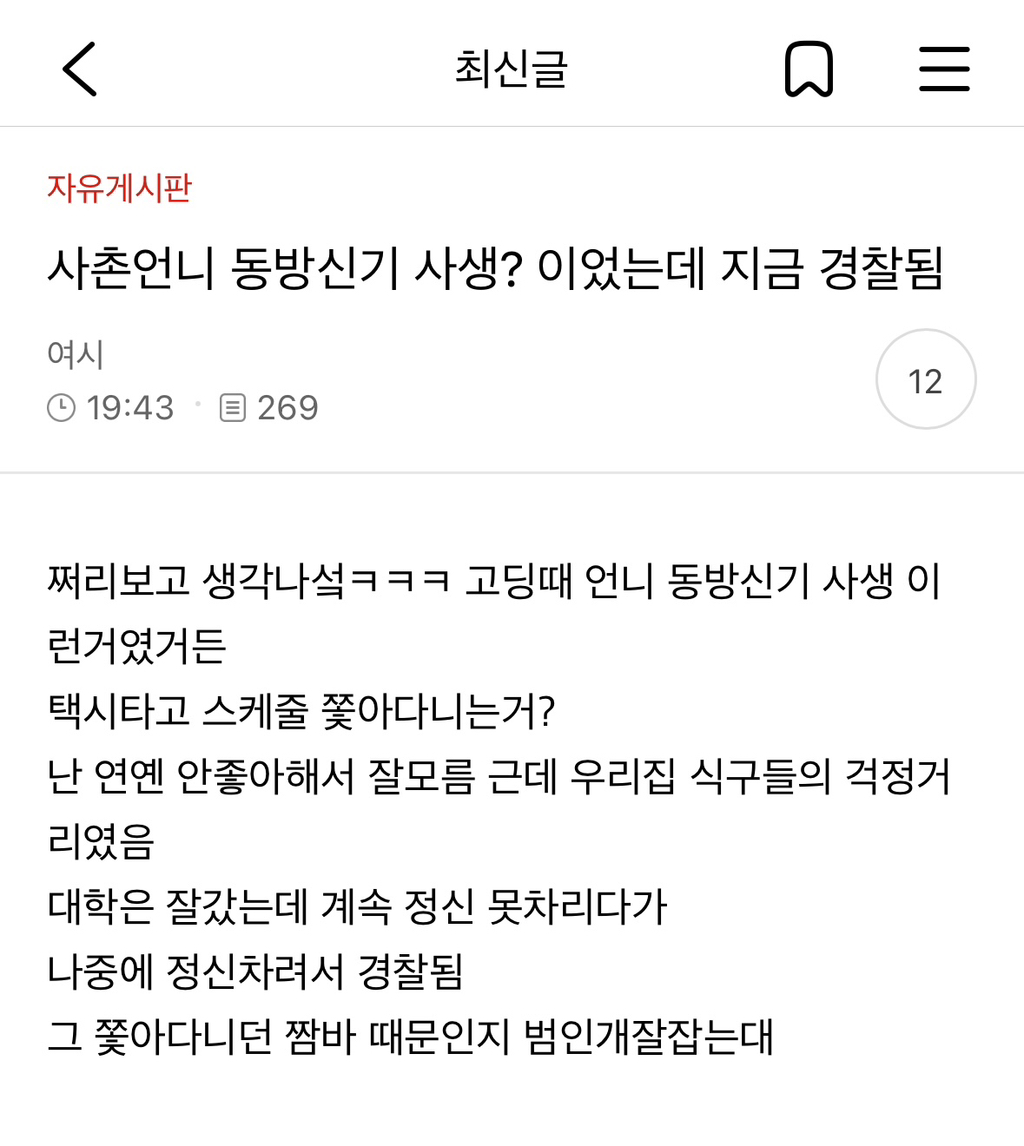Bookmark this post
The height and width of the screenshot is (1146, 1024).
tap(808, 69)
